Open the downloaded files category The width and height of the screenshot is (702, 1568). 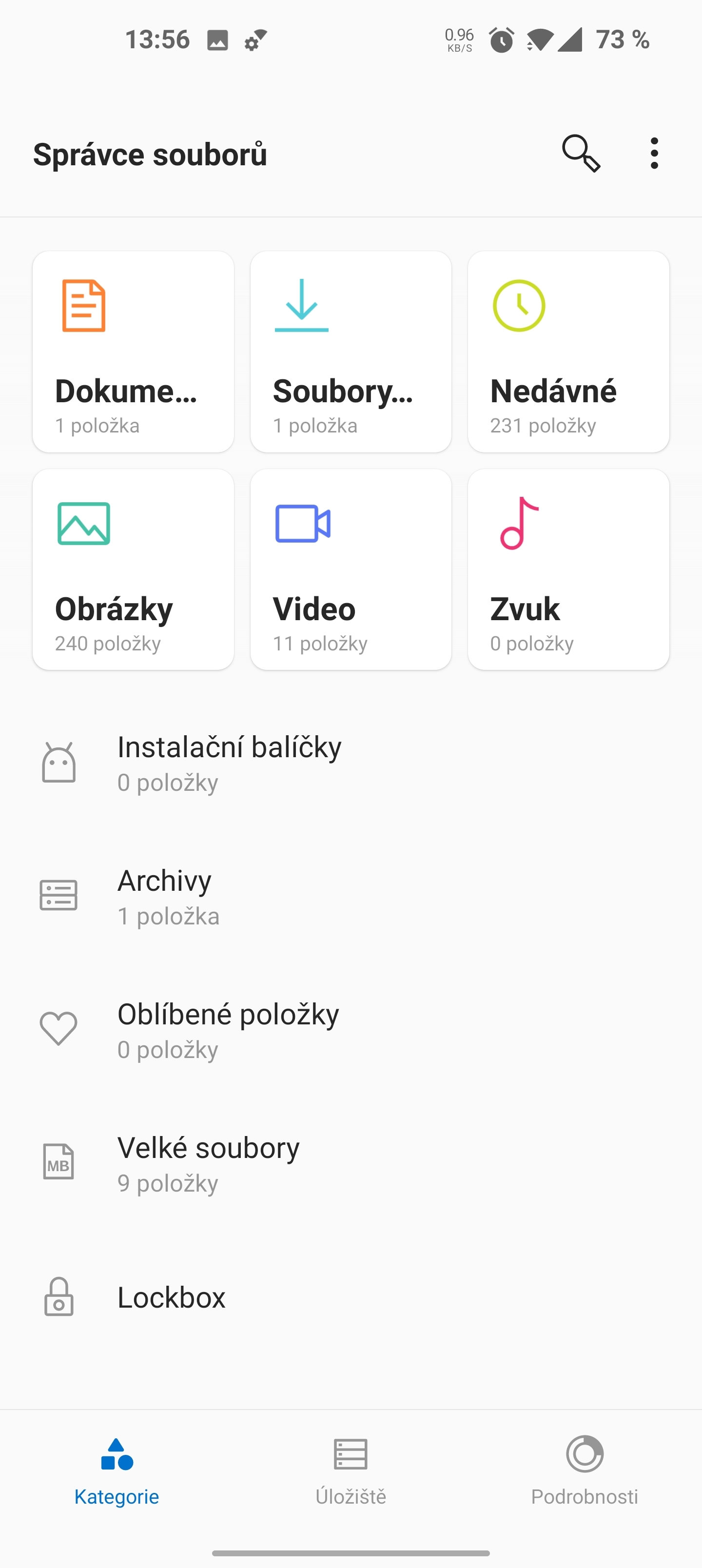click(x=351, y=351)
